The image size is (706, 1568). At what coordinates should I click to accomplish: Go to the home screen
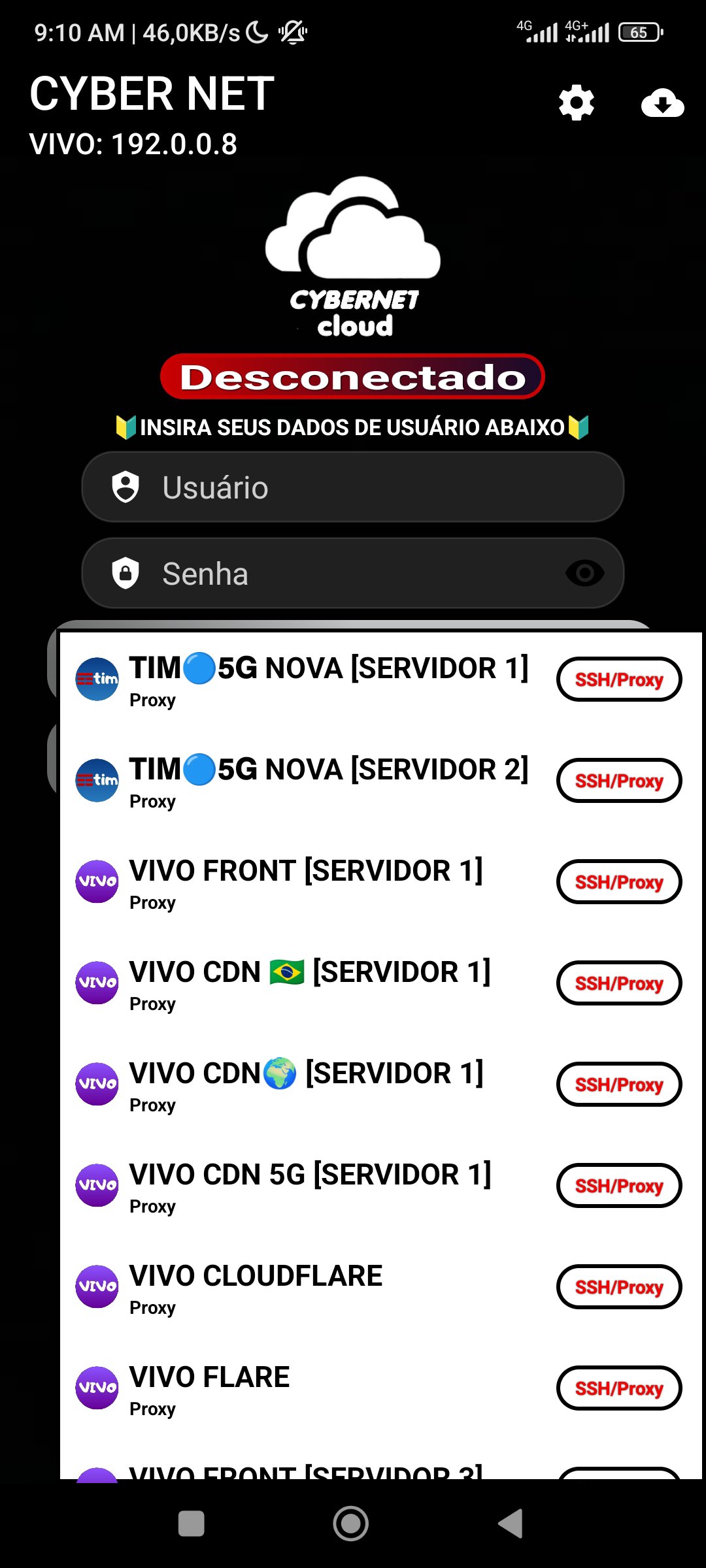coord(351,1524)
